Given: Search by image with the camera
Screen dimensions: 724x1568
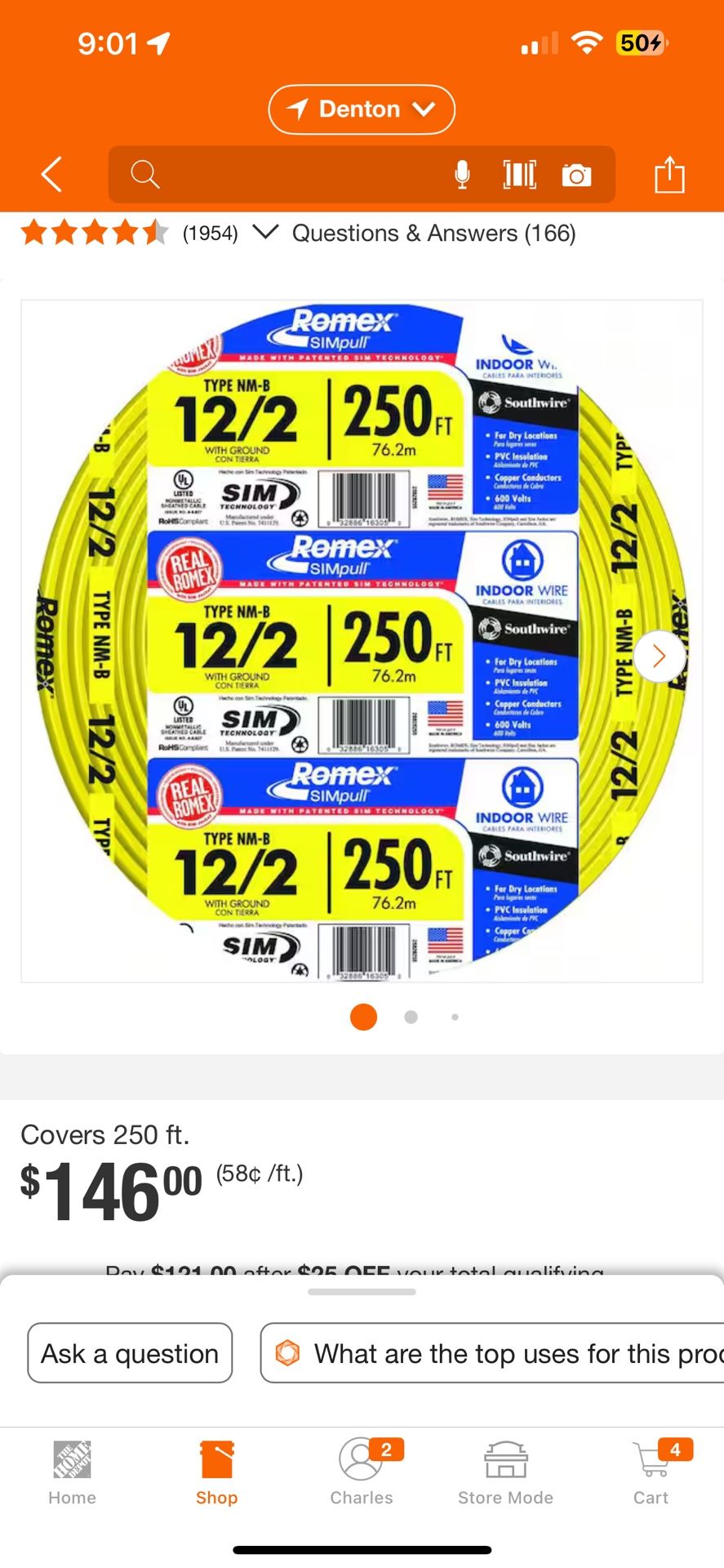Looking at the screenshot, I should (576, 175).
